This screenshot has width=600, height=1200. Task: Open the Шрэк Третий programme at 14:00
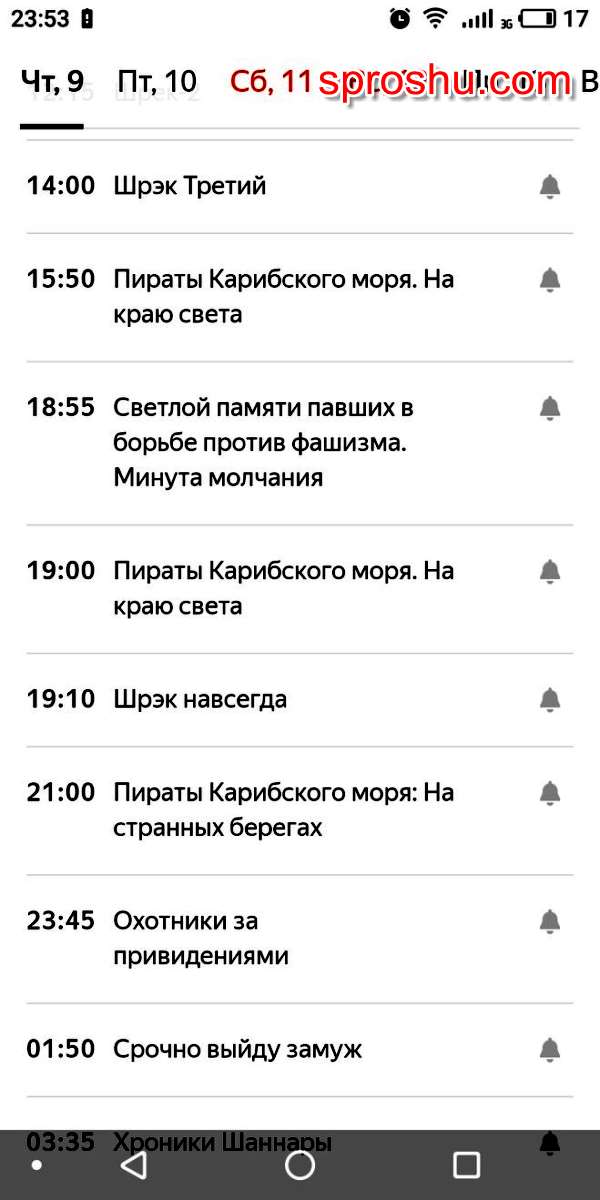[x=300, y=187]
